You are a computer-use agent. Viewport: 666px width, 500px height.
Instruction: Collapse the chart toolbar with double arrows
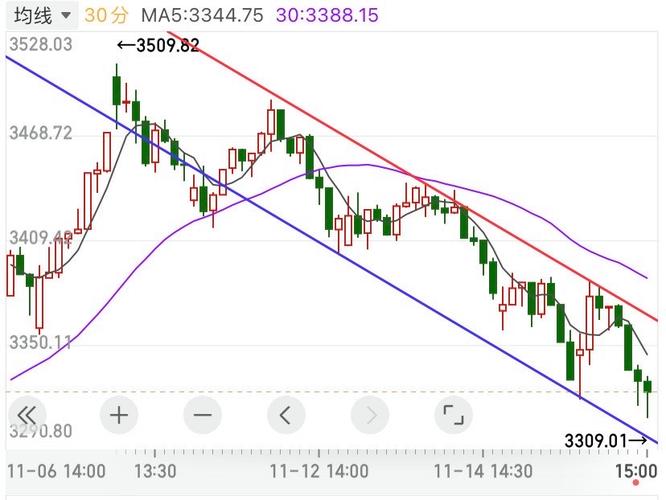click(x=28, y=414)
